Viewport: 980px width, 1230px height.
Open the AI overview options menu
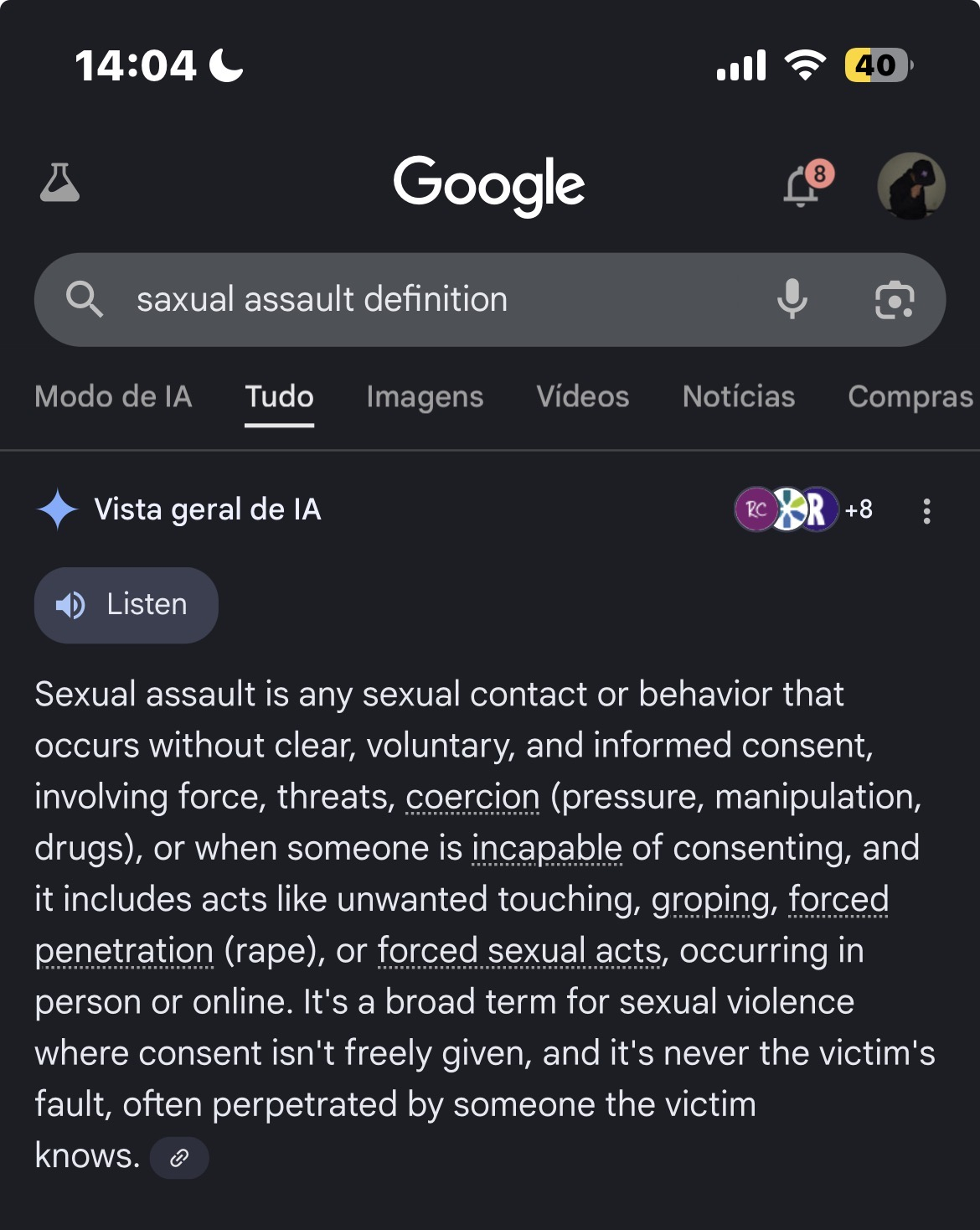926,511
